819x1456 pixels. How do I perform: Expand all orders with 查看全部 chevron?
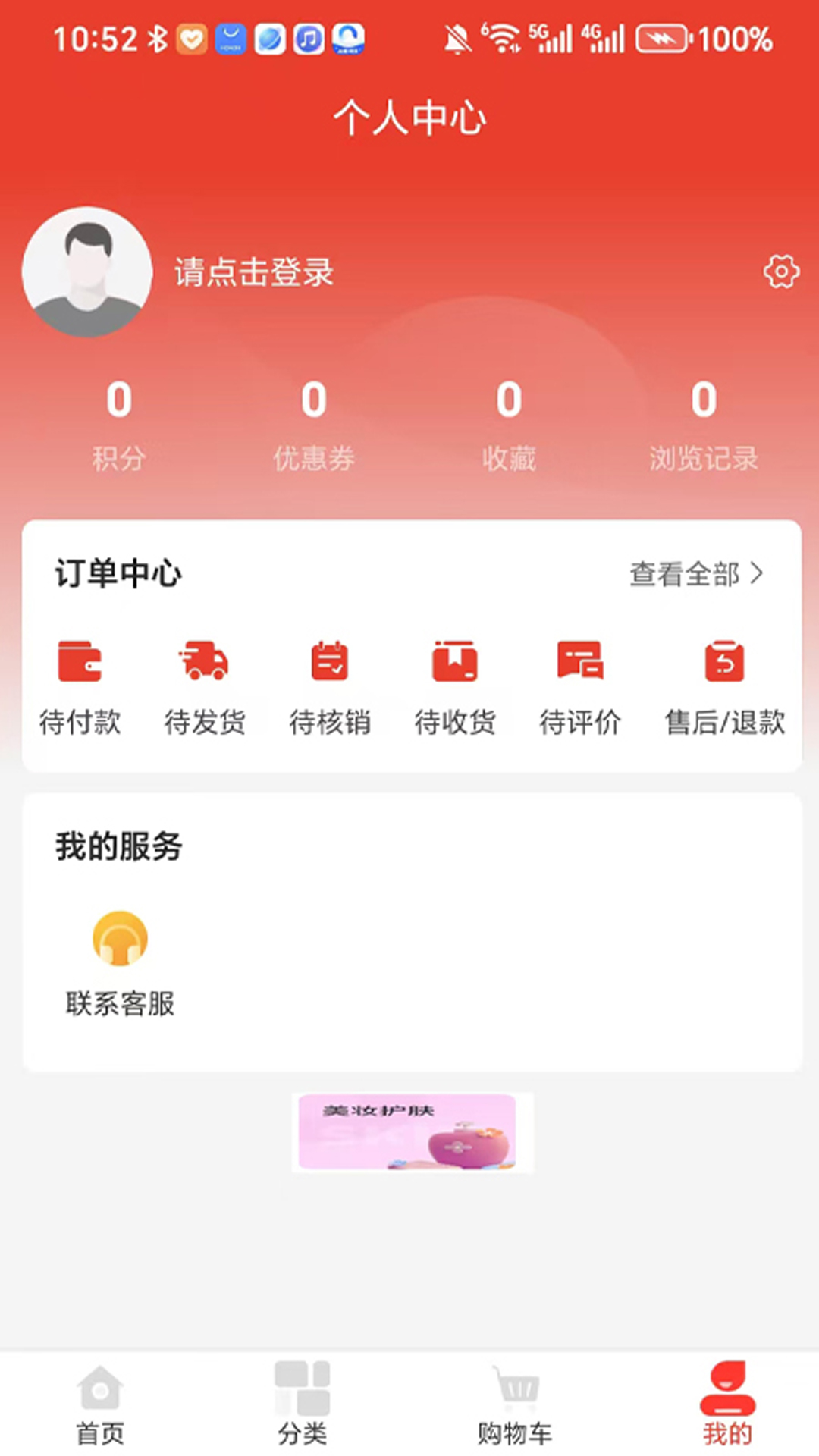tap(696, 575)
